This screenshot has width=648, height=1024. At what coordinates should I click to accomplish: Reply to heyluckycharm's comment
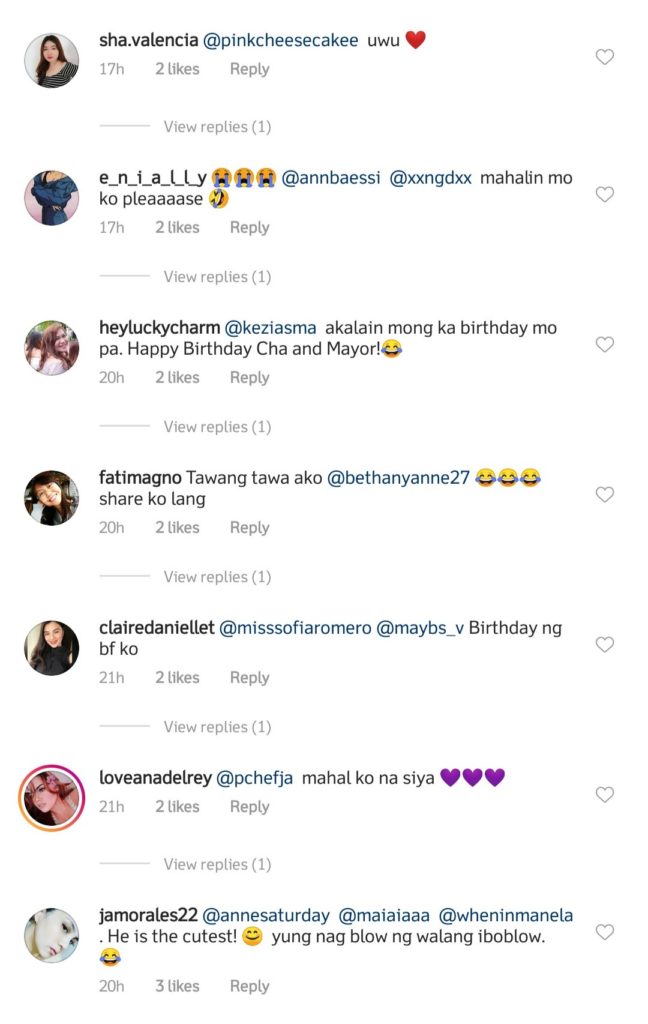249,377
